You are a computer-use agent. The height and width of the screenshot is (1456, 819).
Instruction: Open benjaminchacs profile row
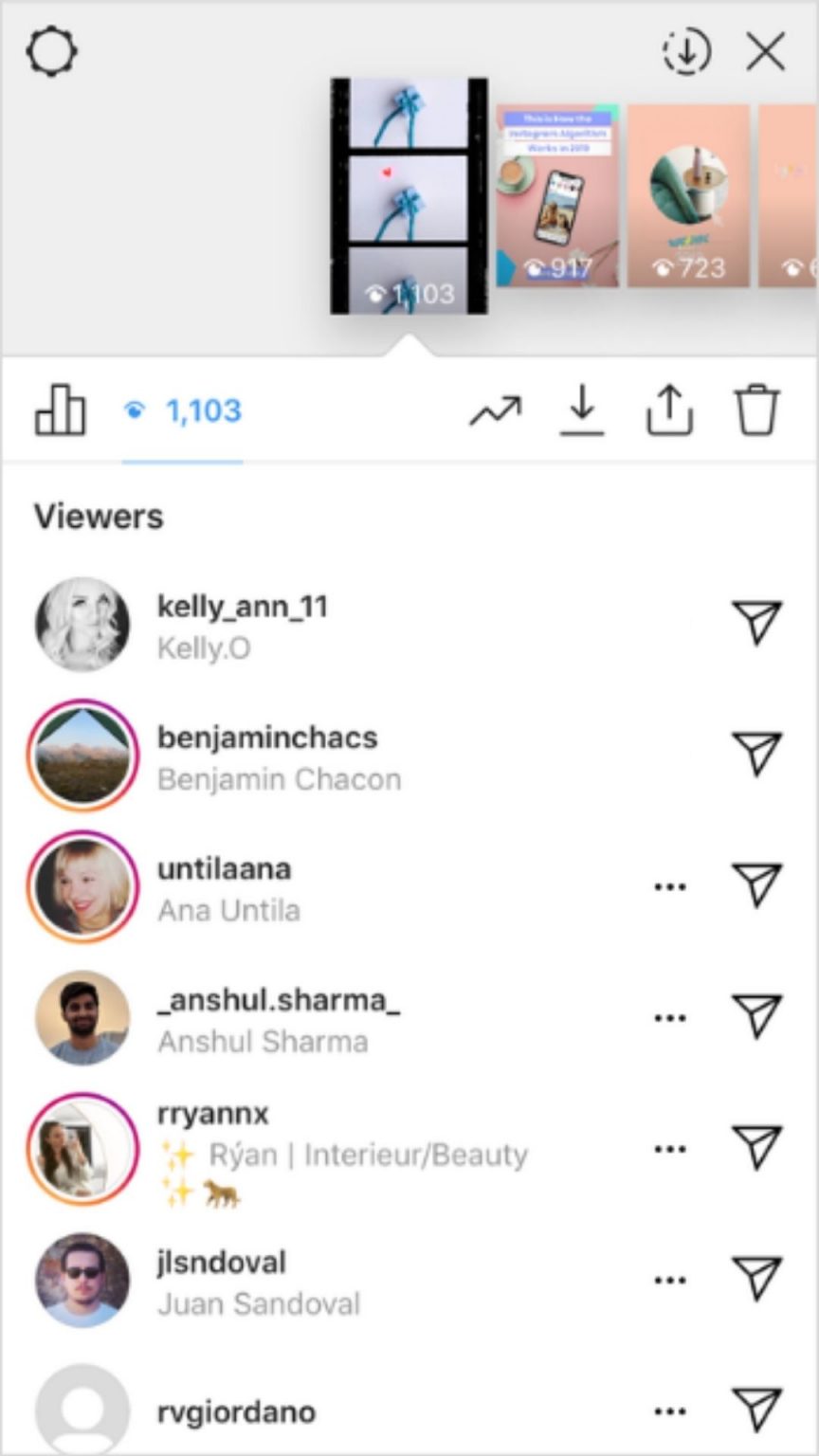[x=409, y=755]
